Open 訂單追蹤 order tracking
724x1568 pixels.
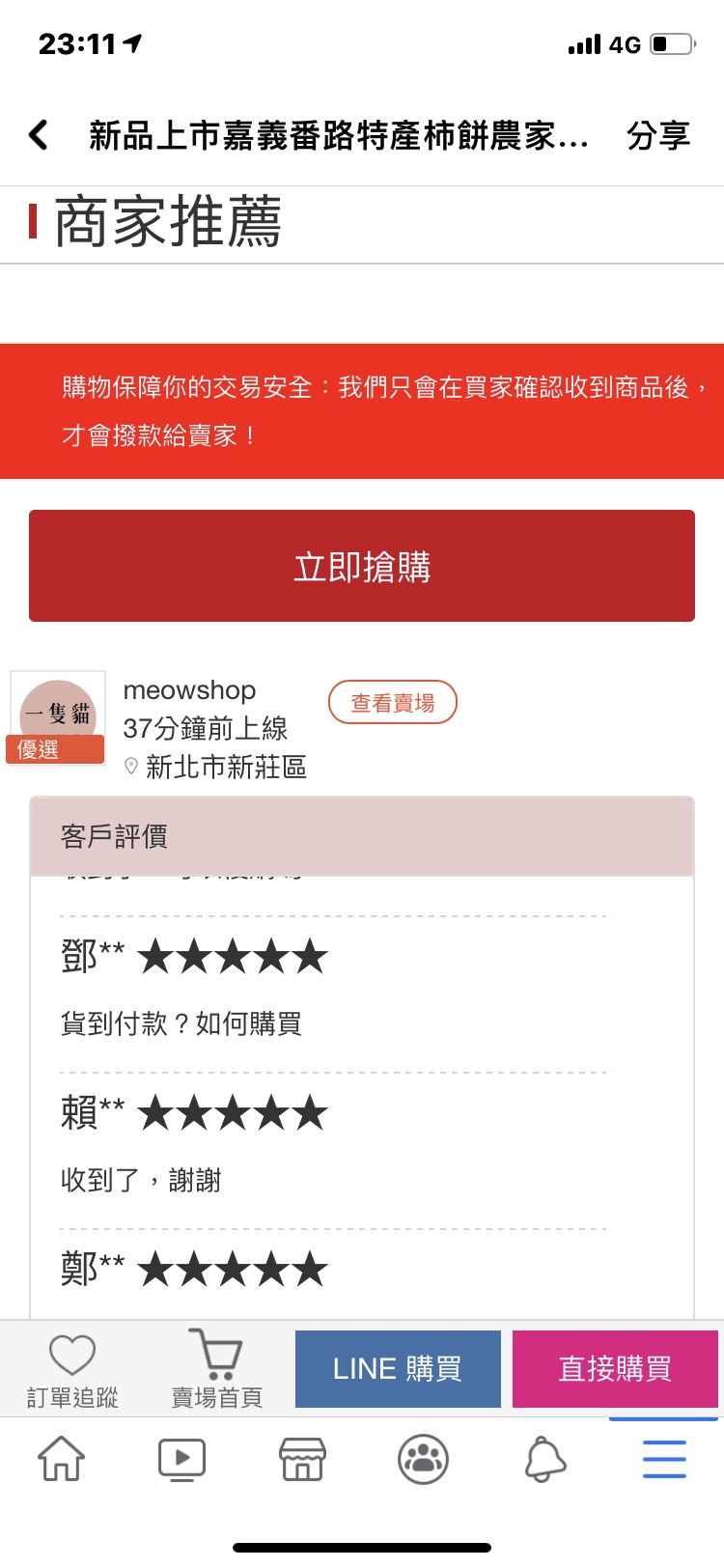pyautogui.click(x=72, y=1370)
